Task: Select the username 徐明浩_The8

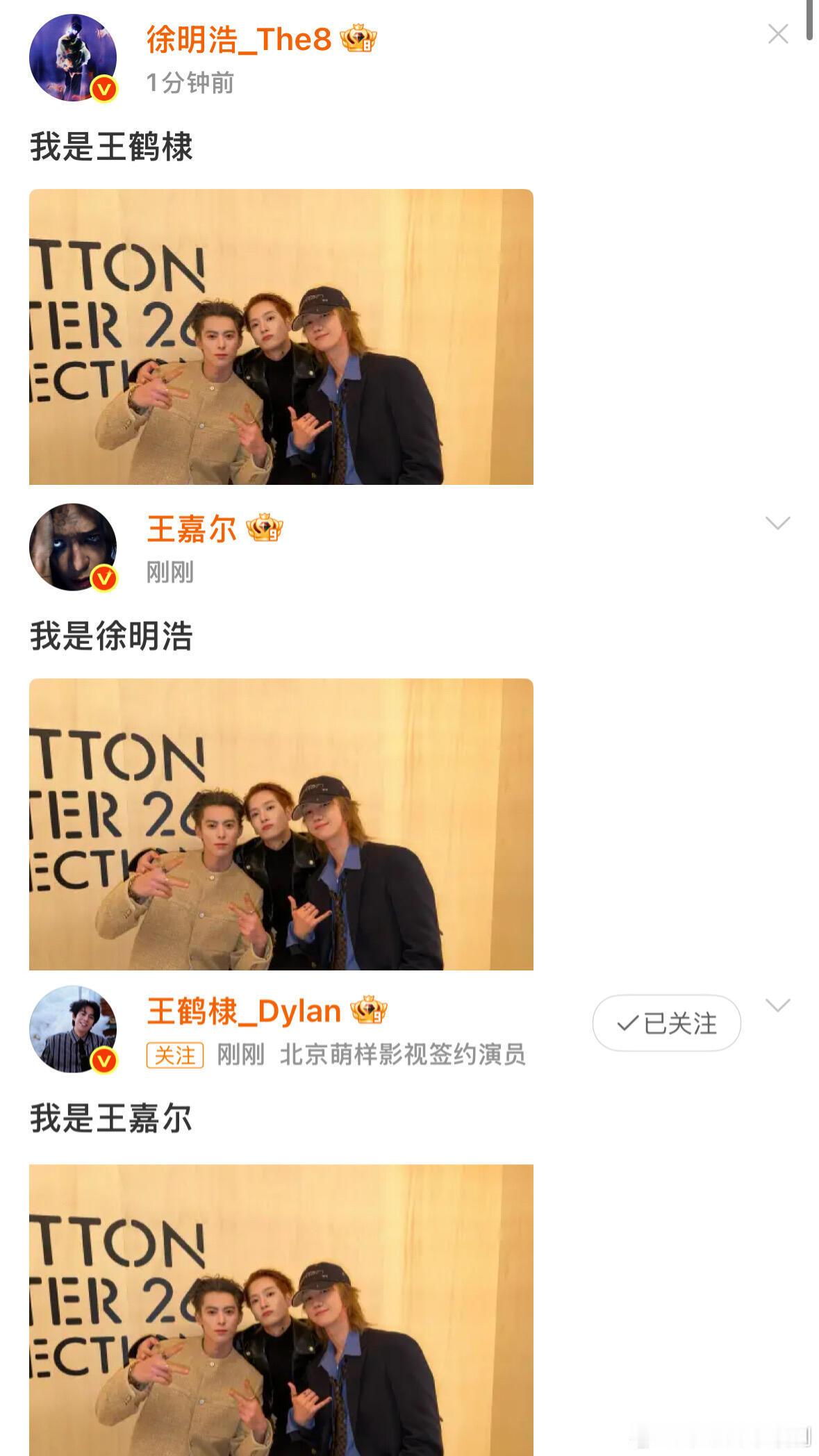Action: pos(236,38)
